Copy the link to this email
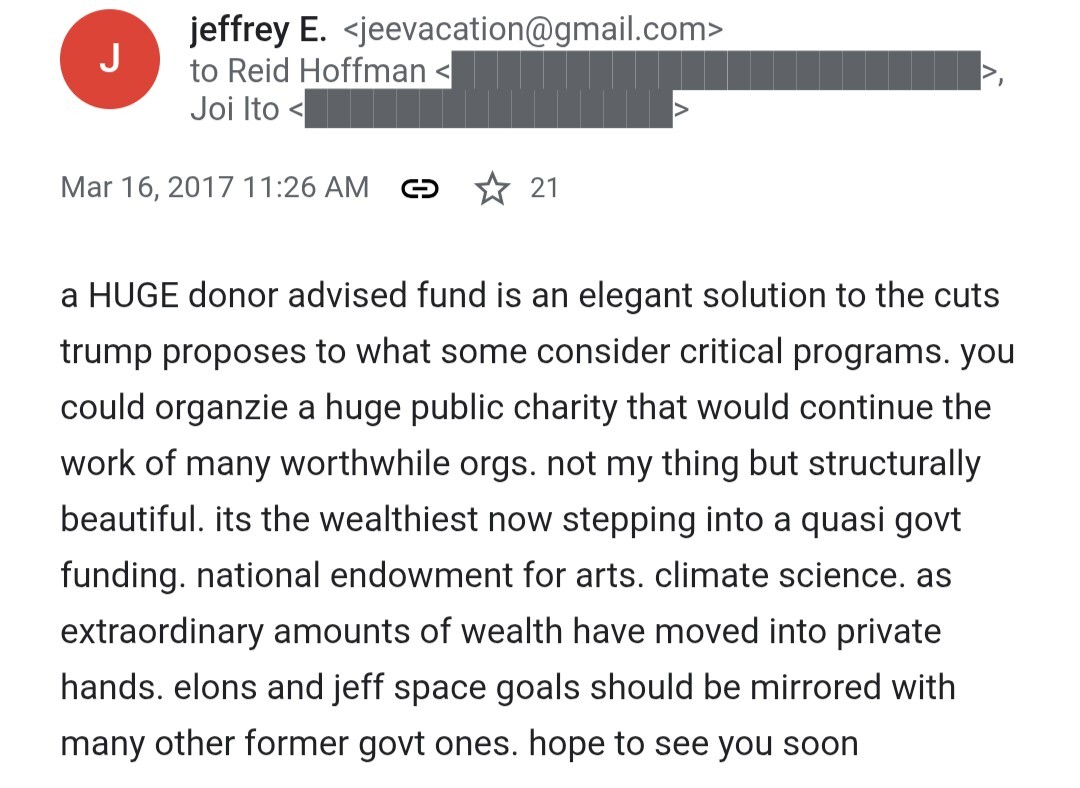 419,188
